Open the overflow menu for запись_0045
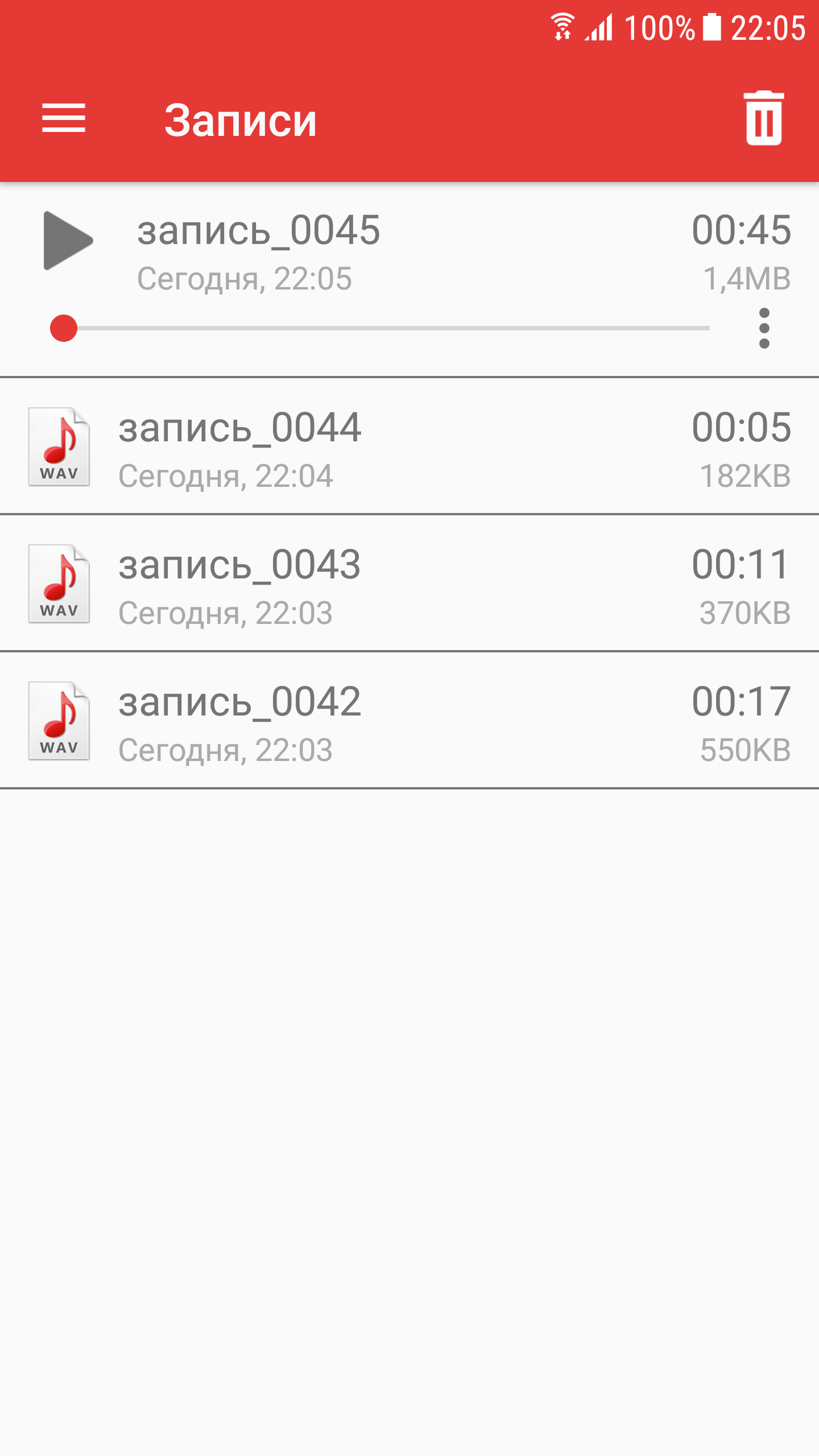This screenshot has width=819, height=1456. tap(764, 328)
